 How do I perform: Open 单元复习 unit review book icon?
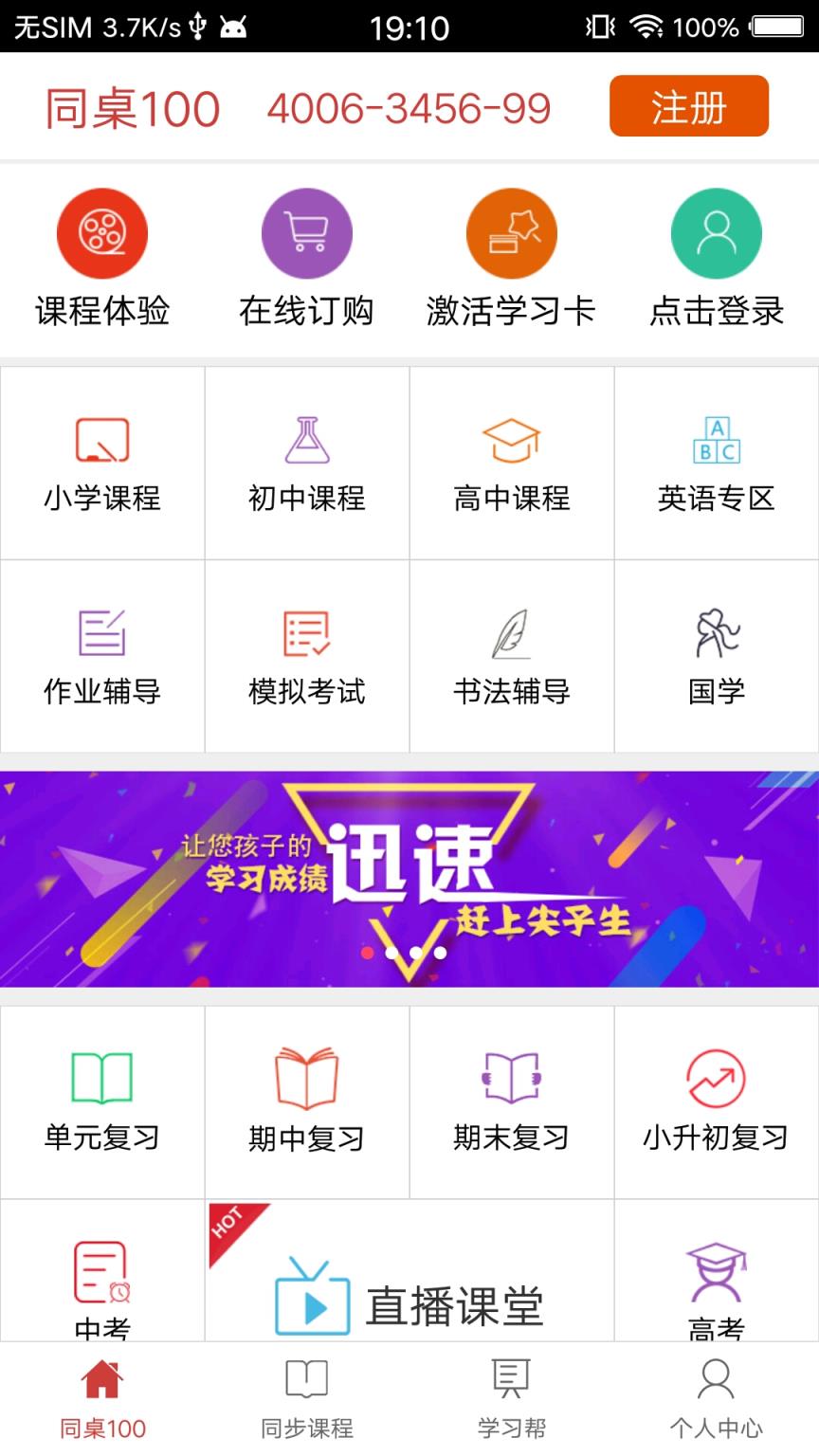tap(101, 1100)
